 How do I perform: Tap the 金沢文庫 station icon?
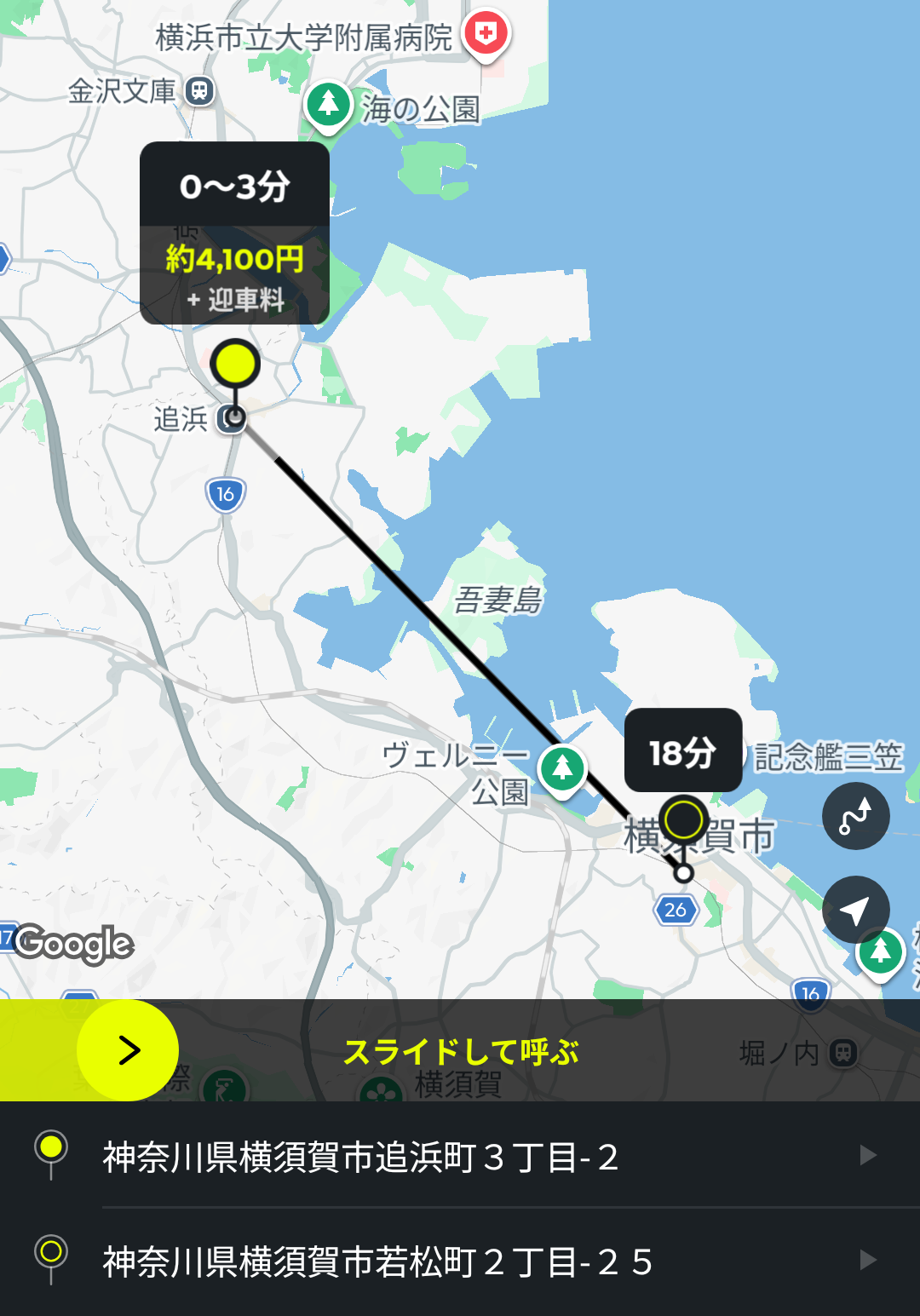(x=200, y=90)
